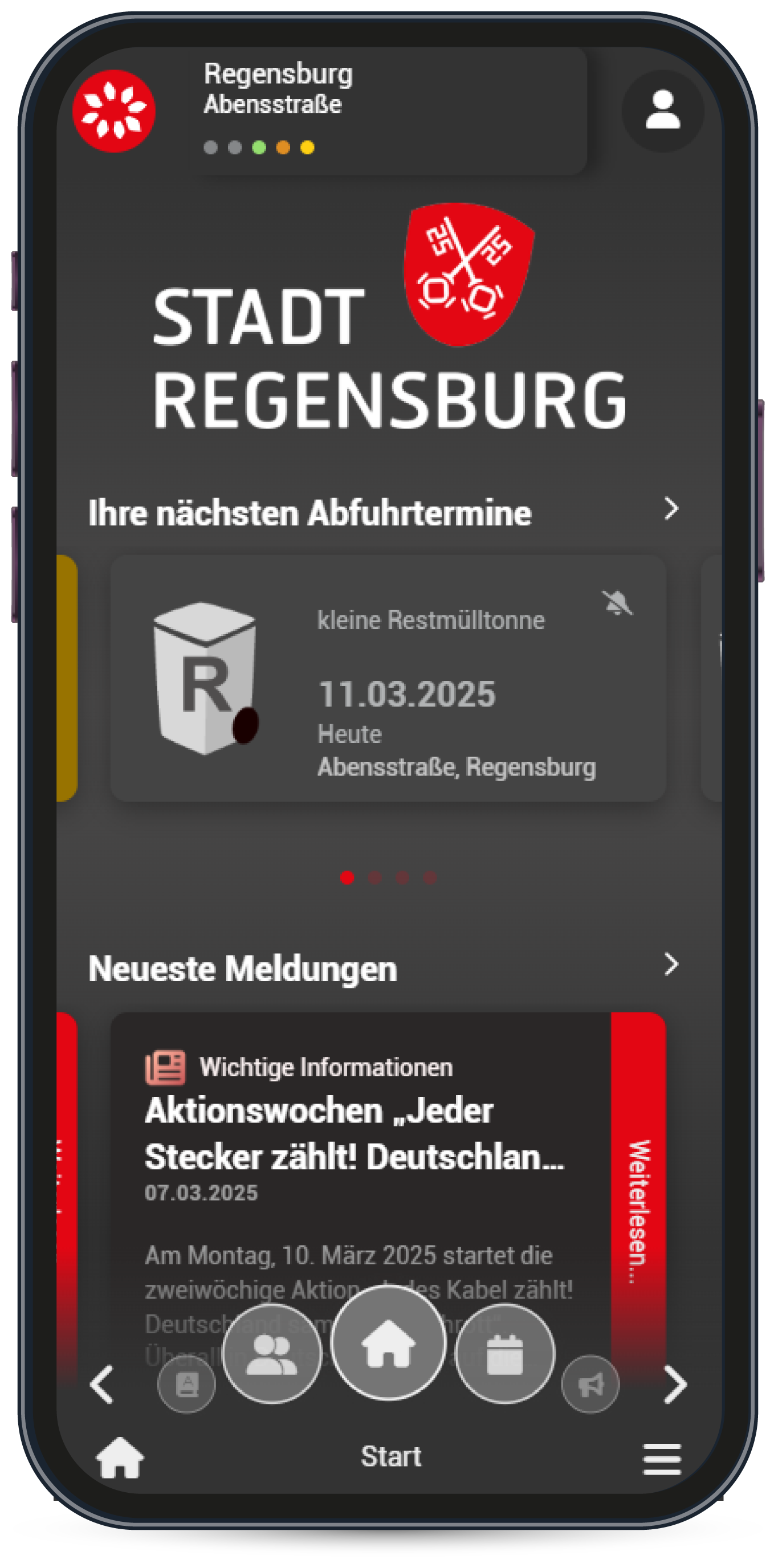Viewport: 774px width, 1568px height.
Task: Open the calendar circle button
Action: click(x=505, y=1354)
